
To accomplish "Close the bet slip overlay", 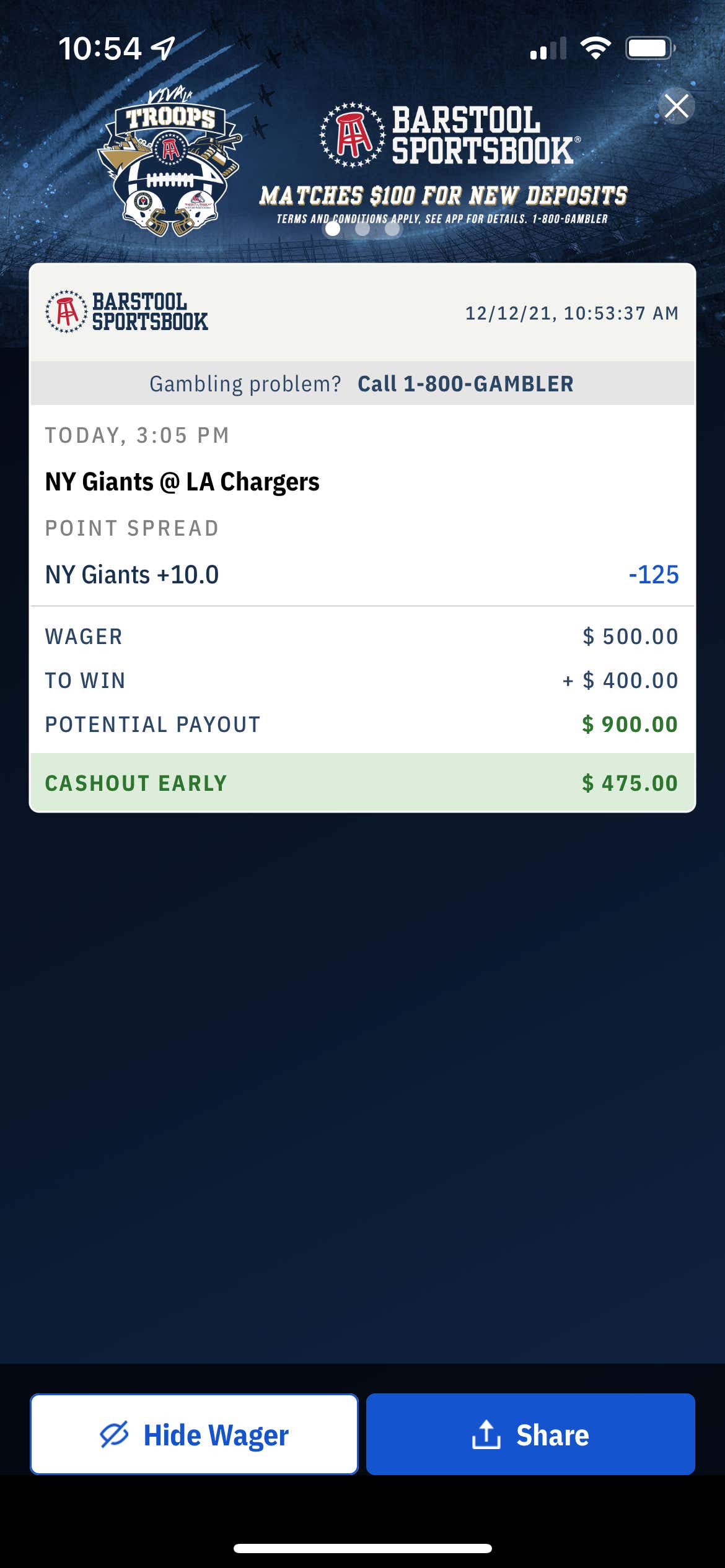I will click(676, 106).
